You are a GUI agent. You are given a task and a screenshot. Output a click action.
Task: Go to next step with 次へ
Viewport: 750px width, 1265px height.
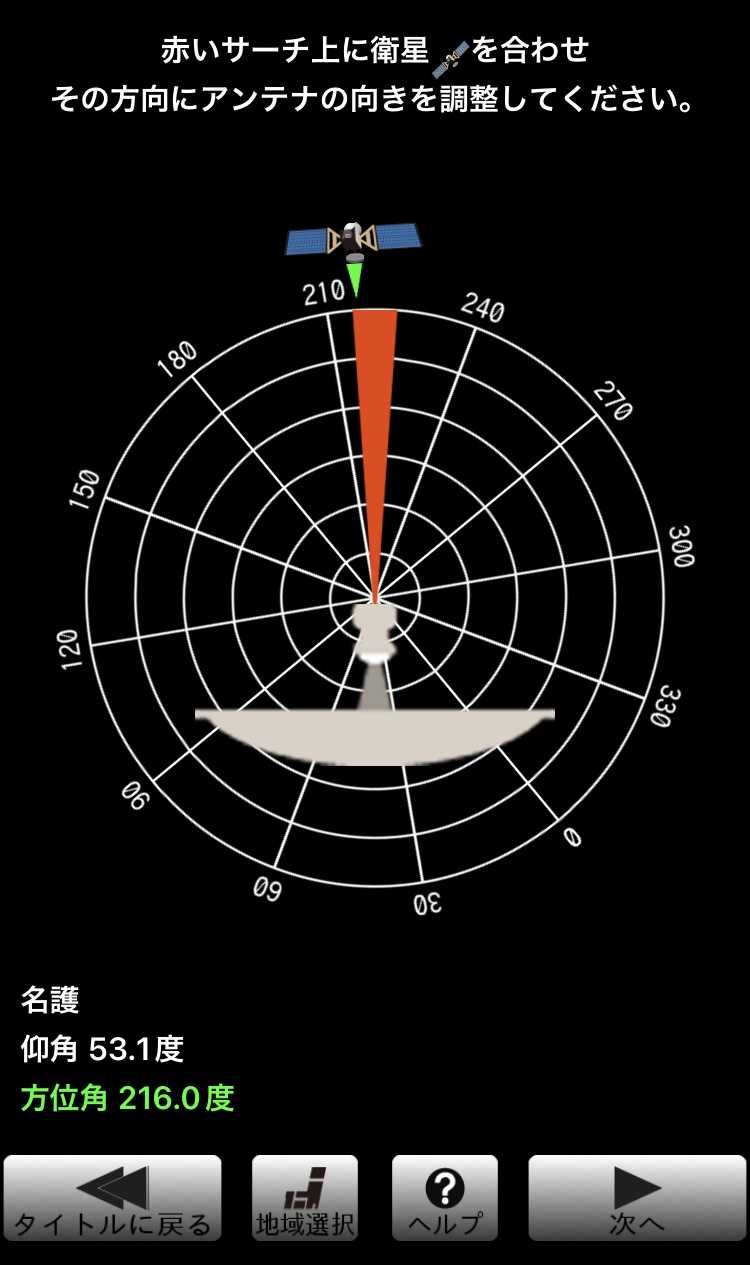click(637, 1199)
